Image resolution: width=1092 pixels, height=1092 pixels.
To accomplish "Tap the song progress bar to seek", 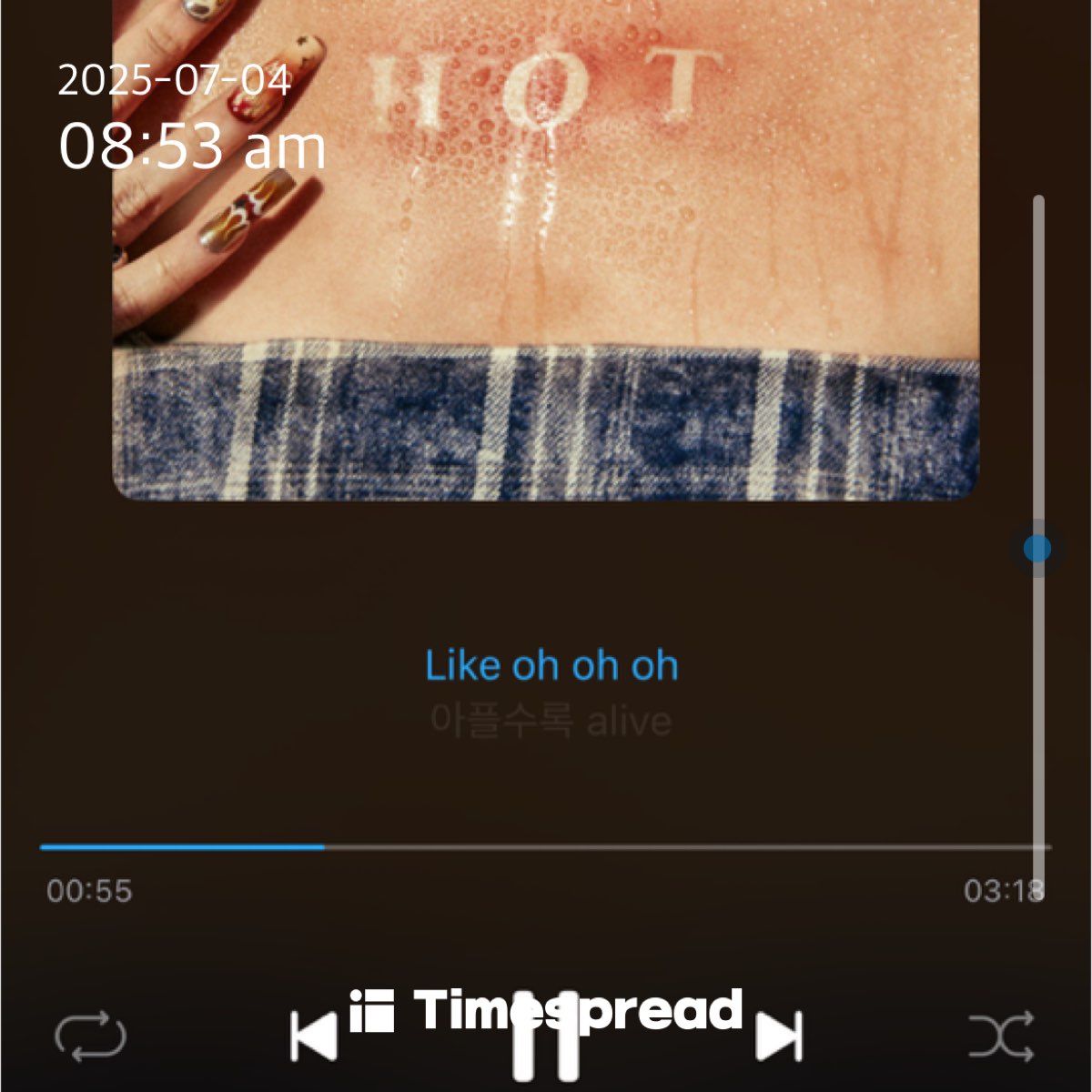I will coord(546,847).
